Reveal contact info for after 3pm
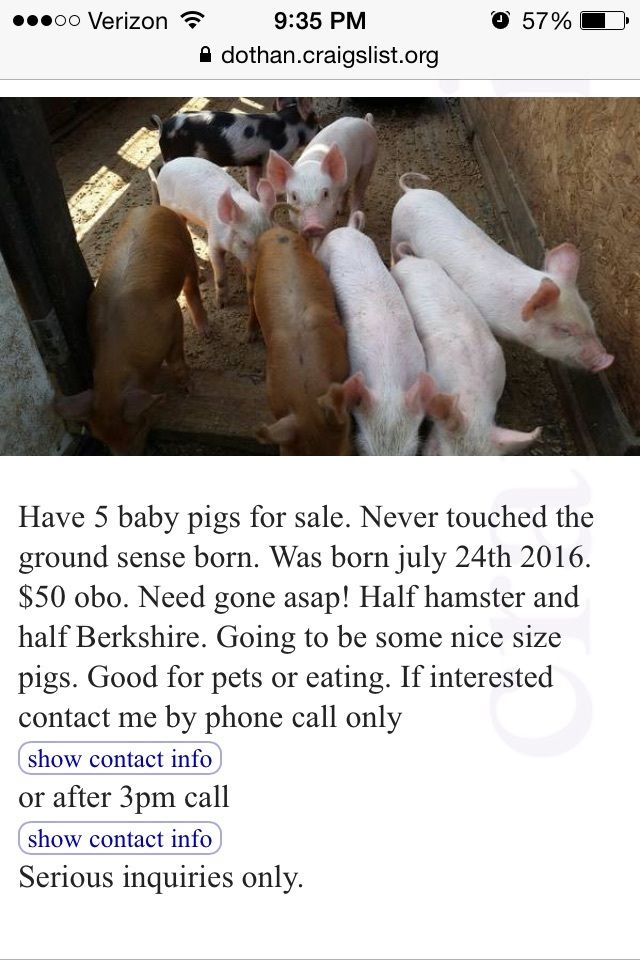This screenshot has height=960, width=640. (x=120, y=838)
